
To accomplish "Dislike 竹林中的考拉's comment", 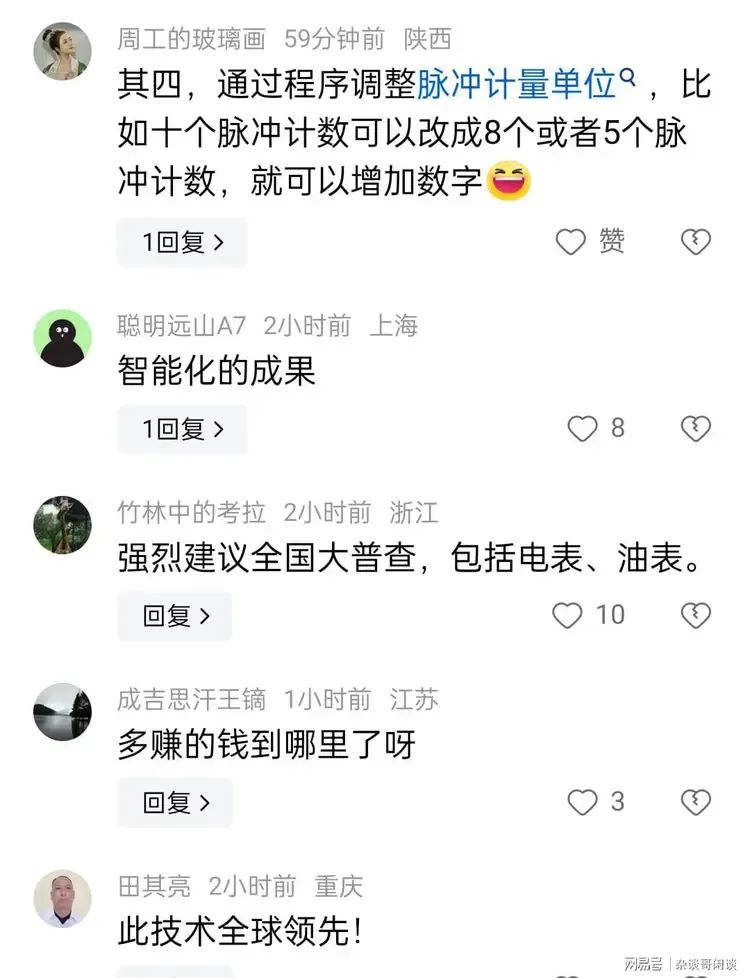I will (x=695, y=616).
